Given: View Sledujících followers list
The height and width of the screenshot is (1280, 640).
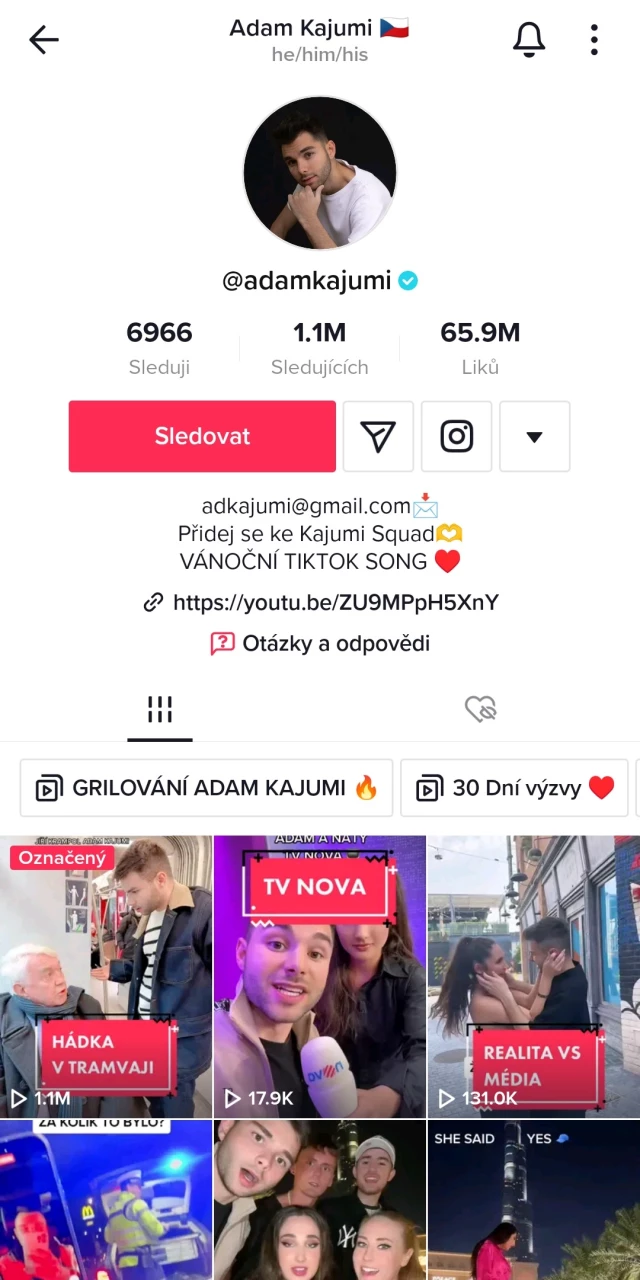Looking at the screenshot, I should [320, 347].
